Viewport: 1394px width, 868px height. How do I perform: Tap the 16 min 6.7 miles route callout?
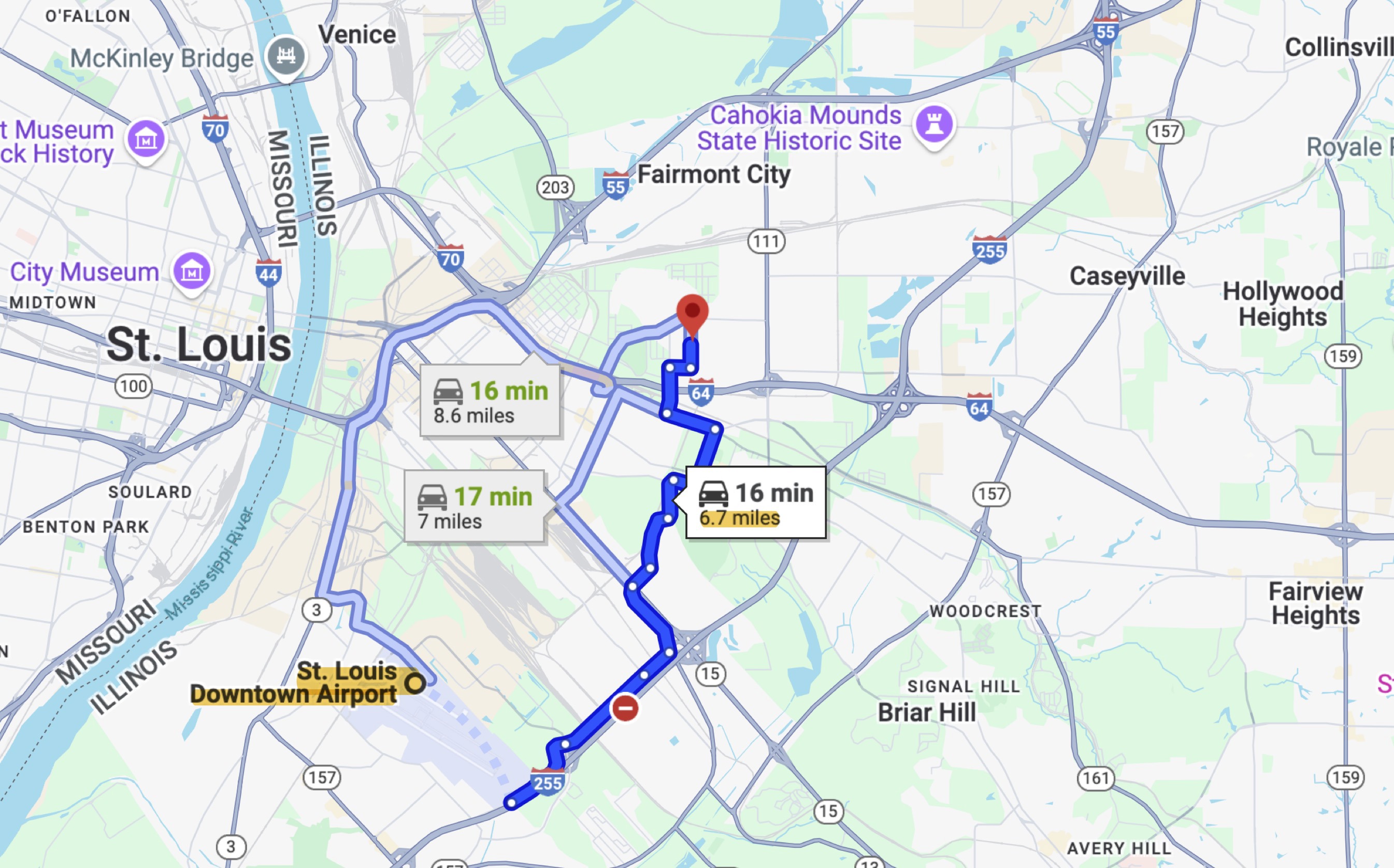click(756, 503)
